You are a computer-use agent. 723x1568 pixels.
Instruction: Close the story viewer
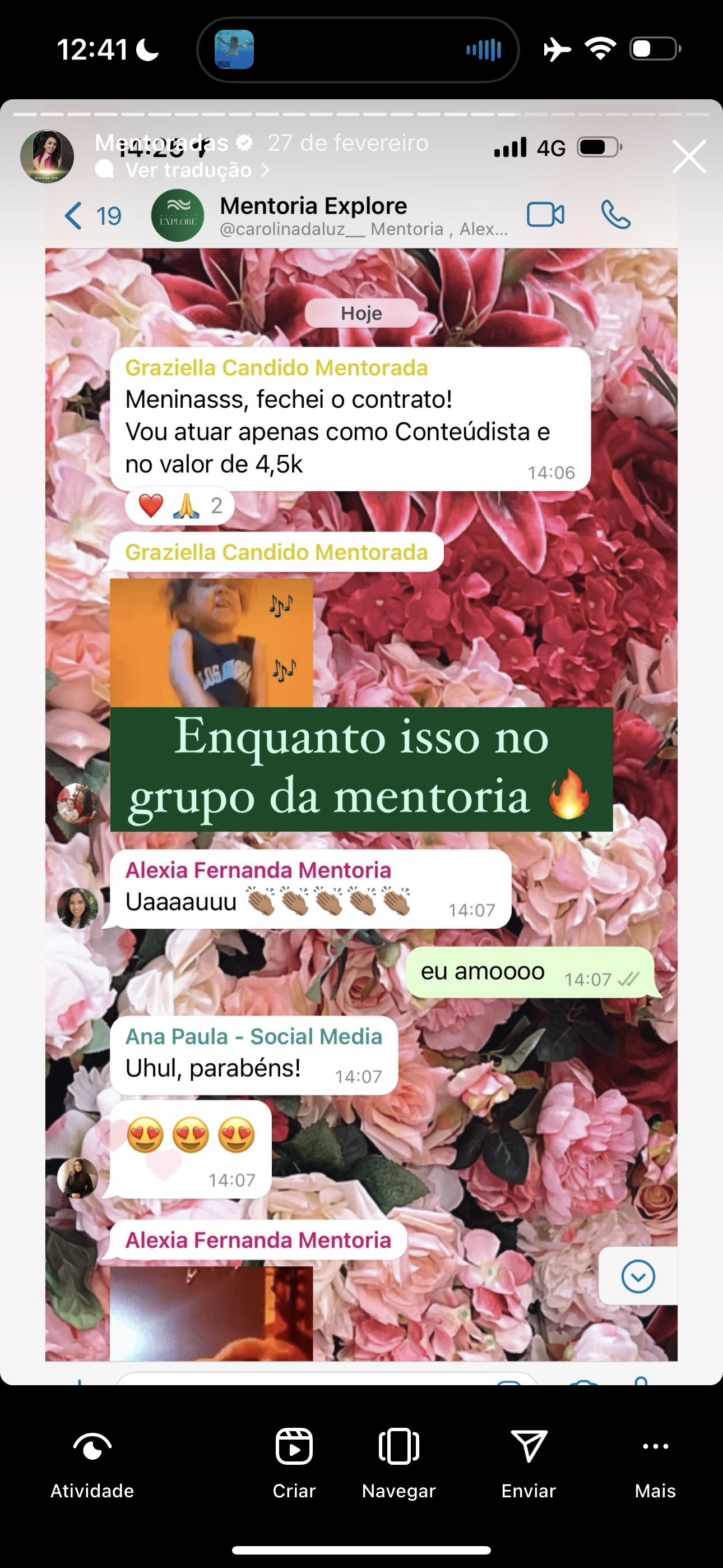click(x=688, y=156)
